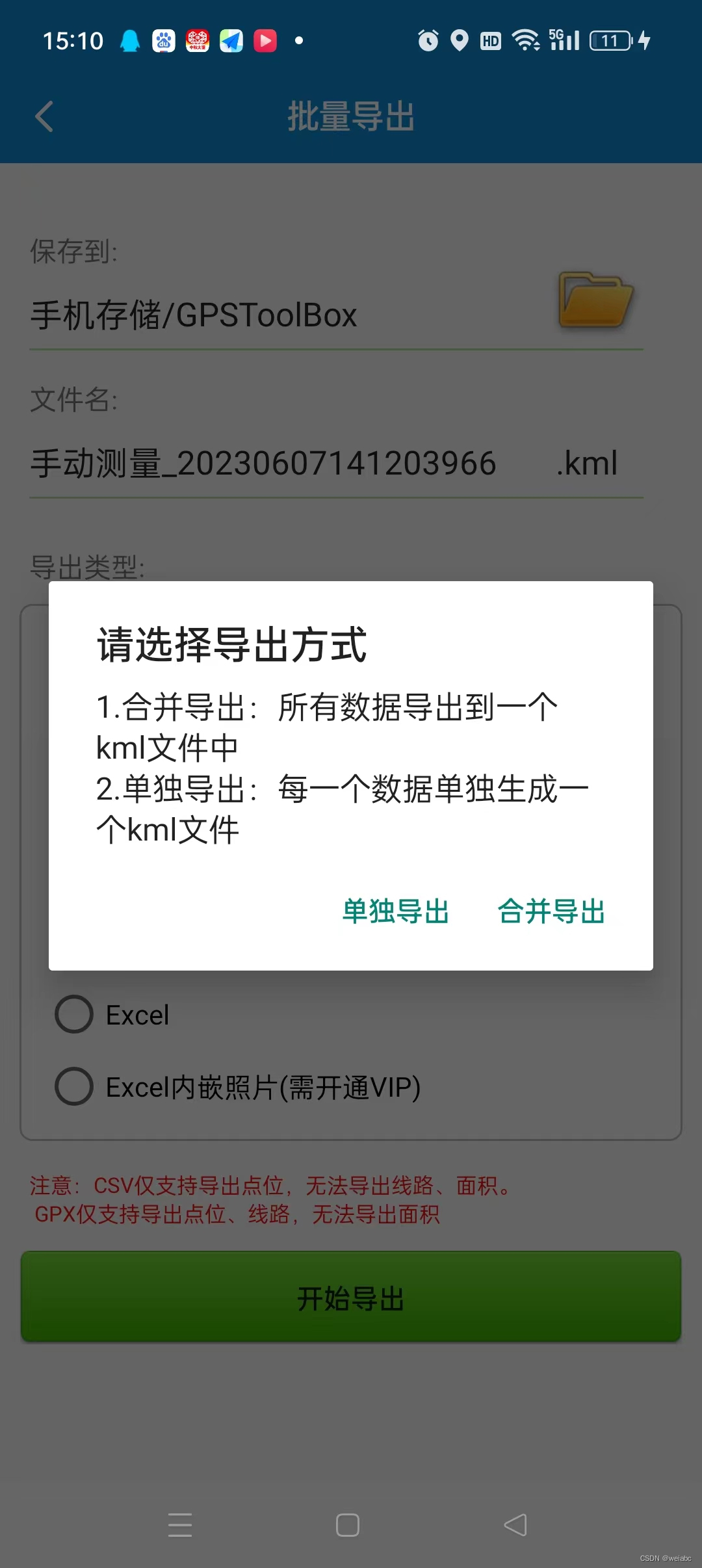Tap the system back button

515,1525
